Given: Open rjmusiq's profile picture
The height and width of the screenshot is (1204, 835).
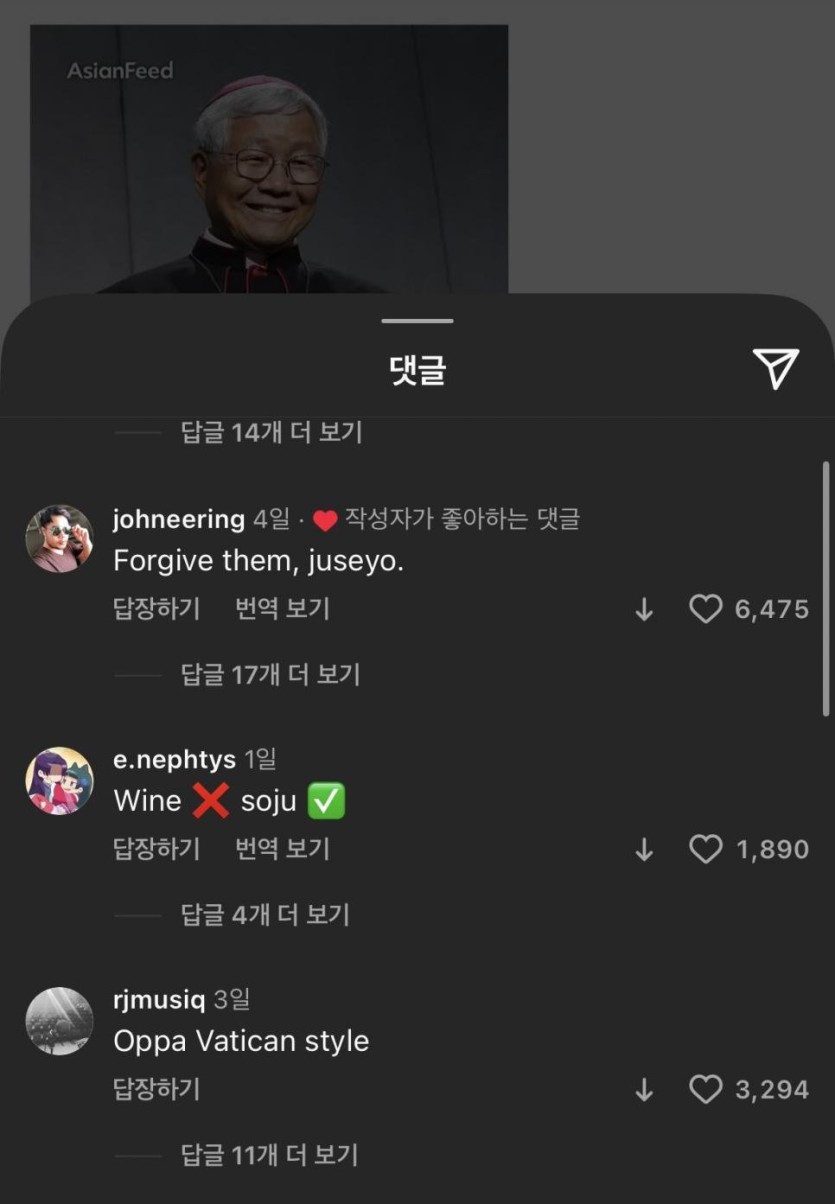Looking at the screenshot, I should pyautogui.click(x=59, y=1021).
